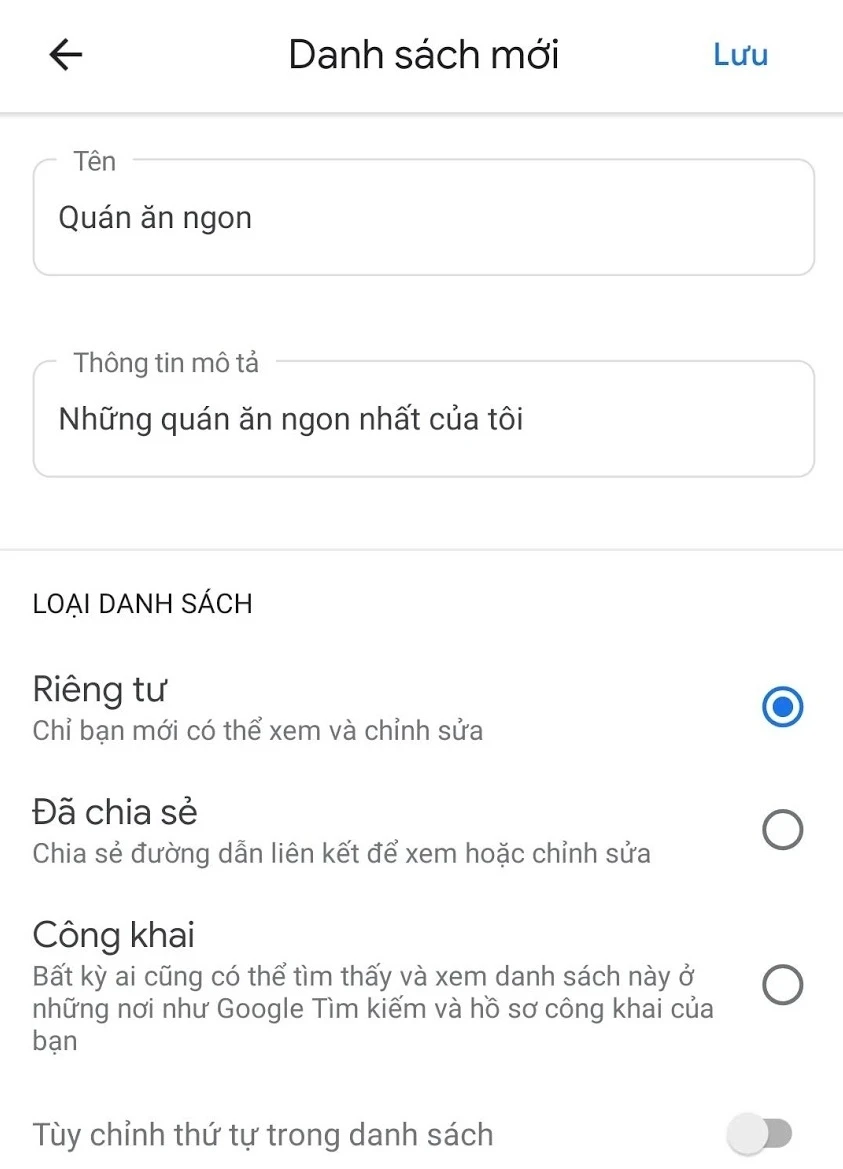Tap Lưu to save the list

740,55
